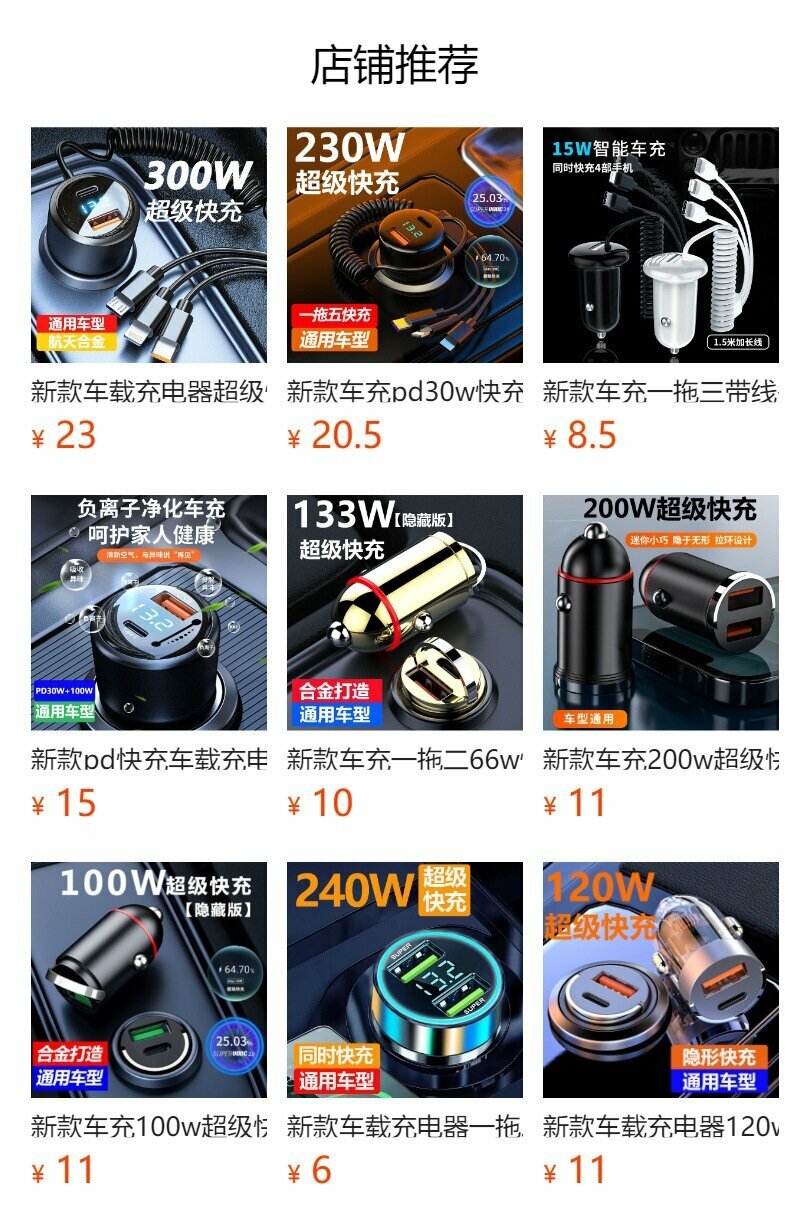Open the 120W invisible fast charger product

(x=660, y=980)
